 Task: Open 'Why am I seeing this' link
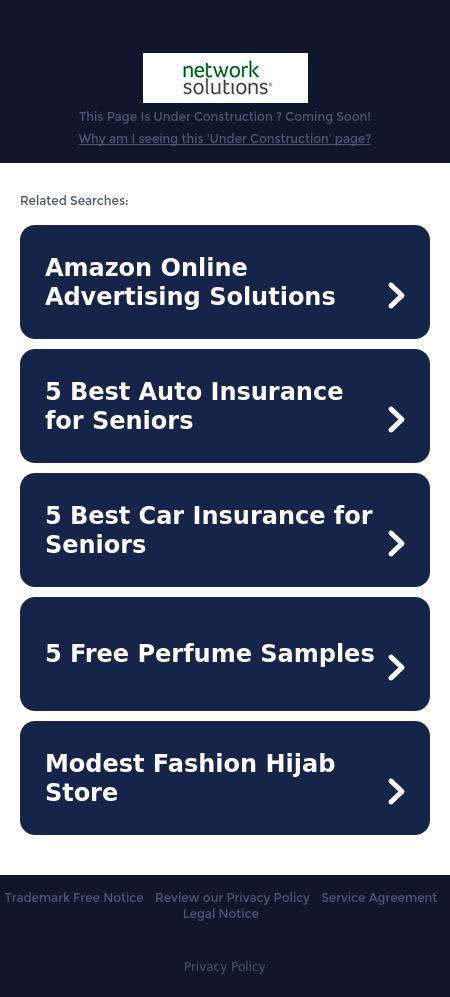point(224,139)
